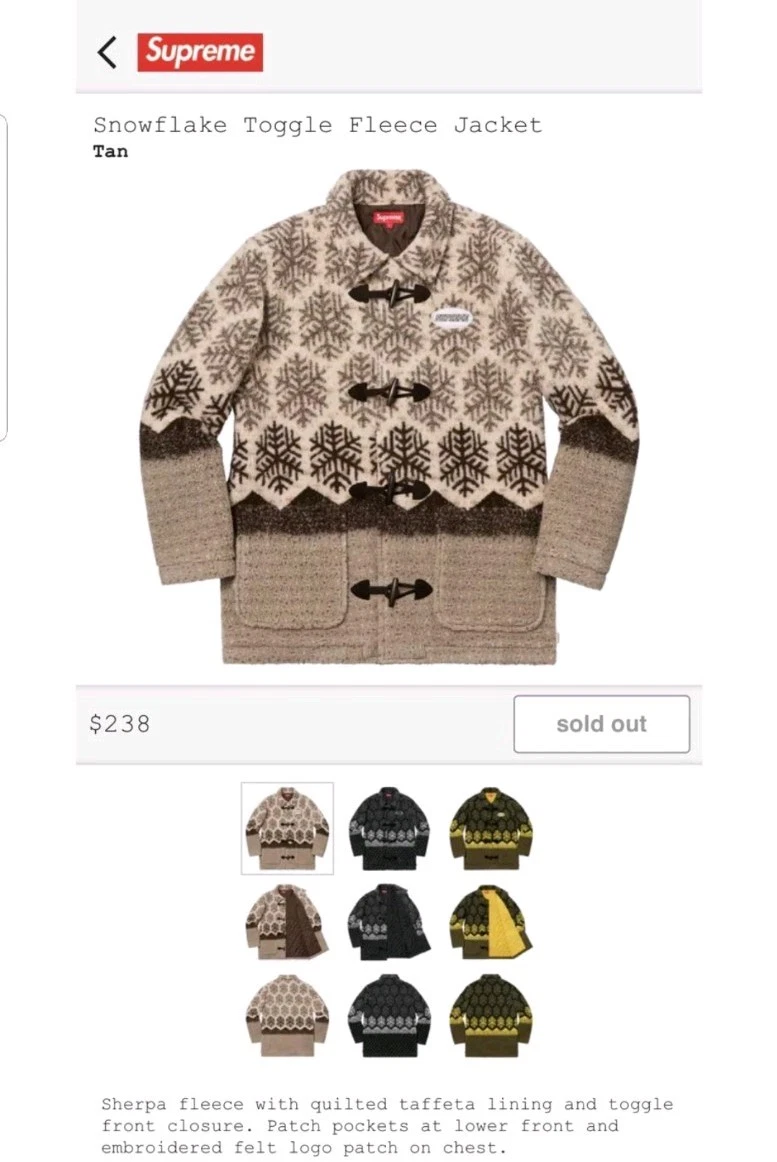Select the olive yellow front view thumbnail
The image size is (777, 1162).
click(490, 828)
